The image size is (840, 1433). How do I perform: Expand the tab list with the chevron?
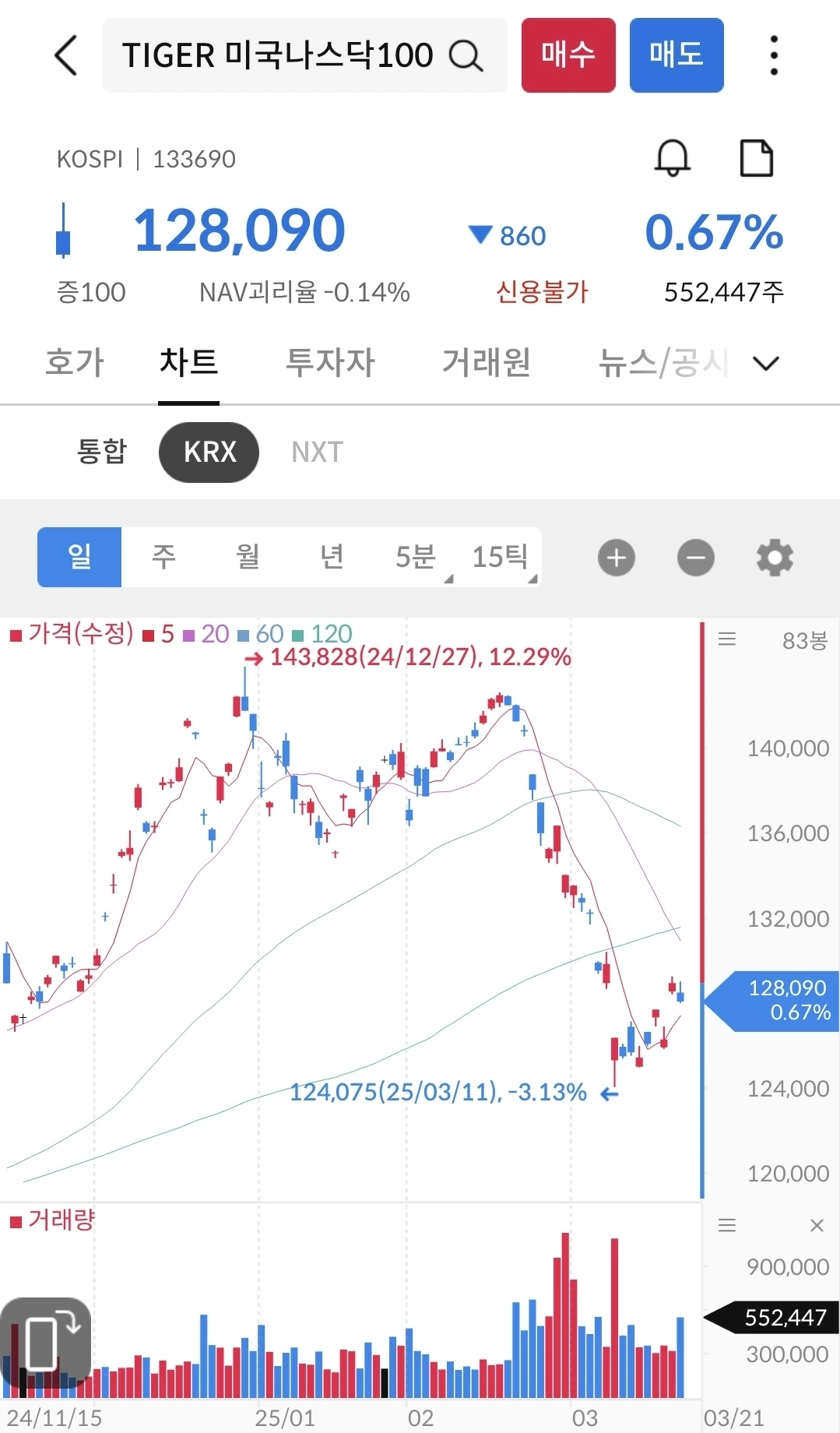tap(767, 363)
